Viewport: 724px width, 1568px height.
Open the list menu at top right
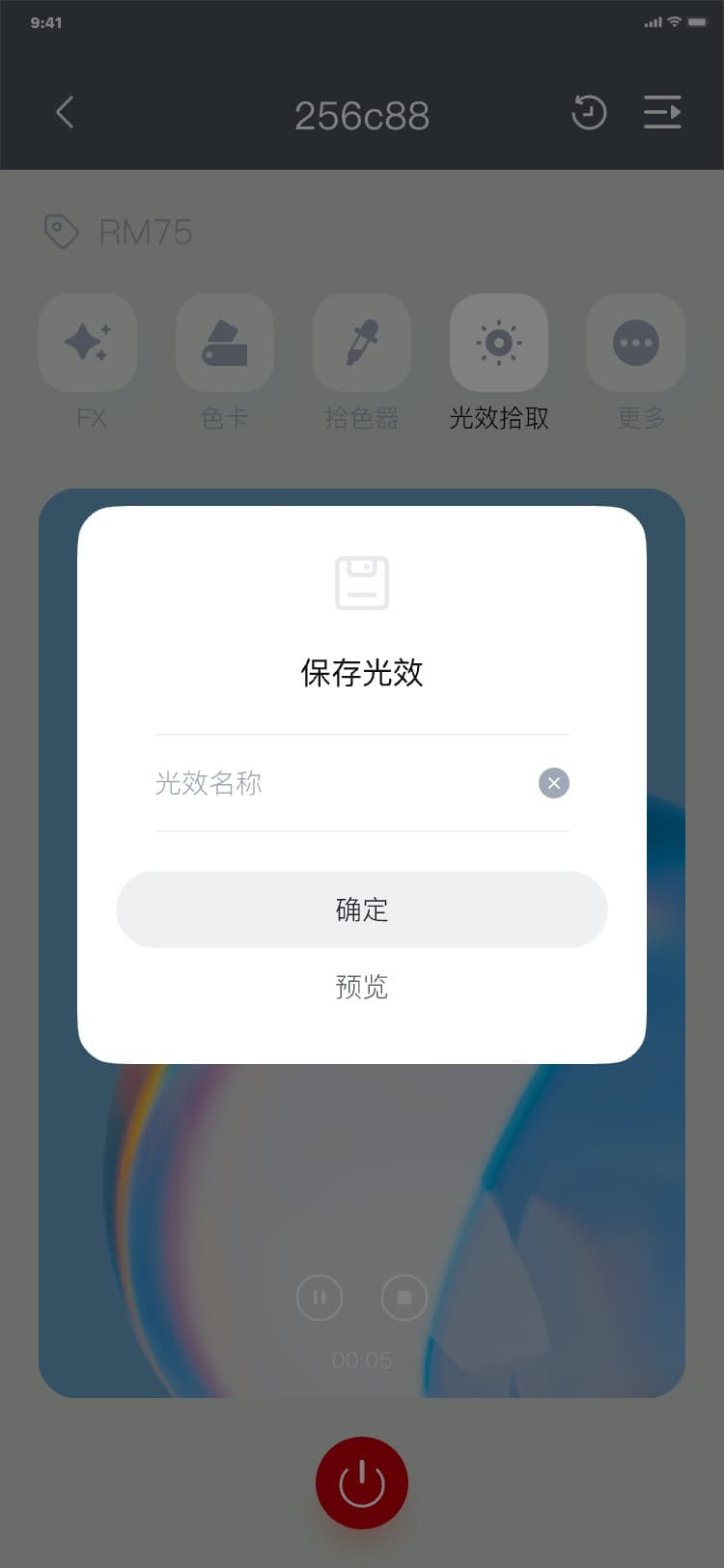662,113
